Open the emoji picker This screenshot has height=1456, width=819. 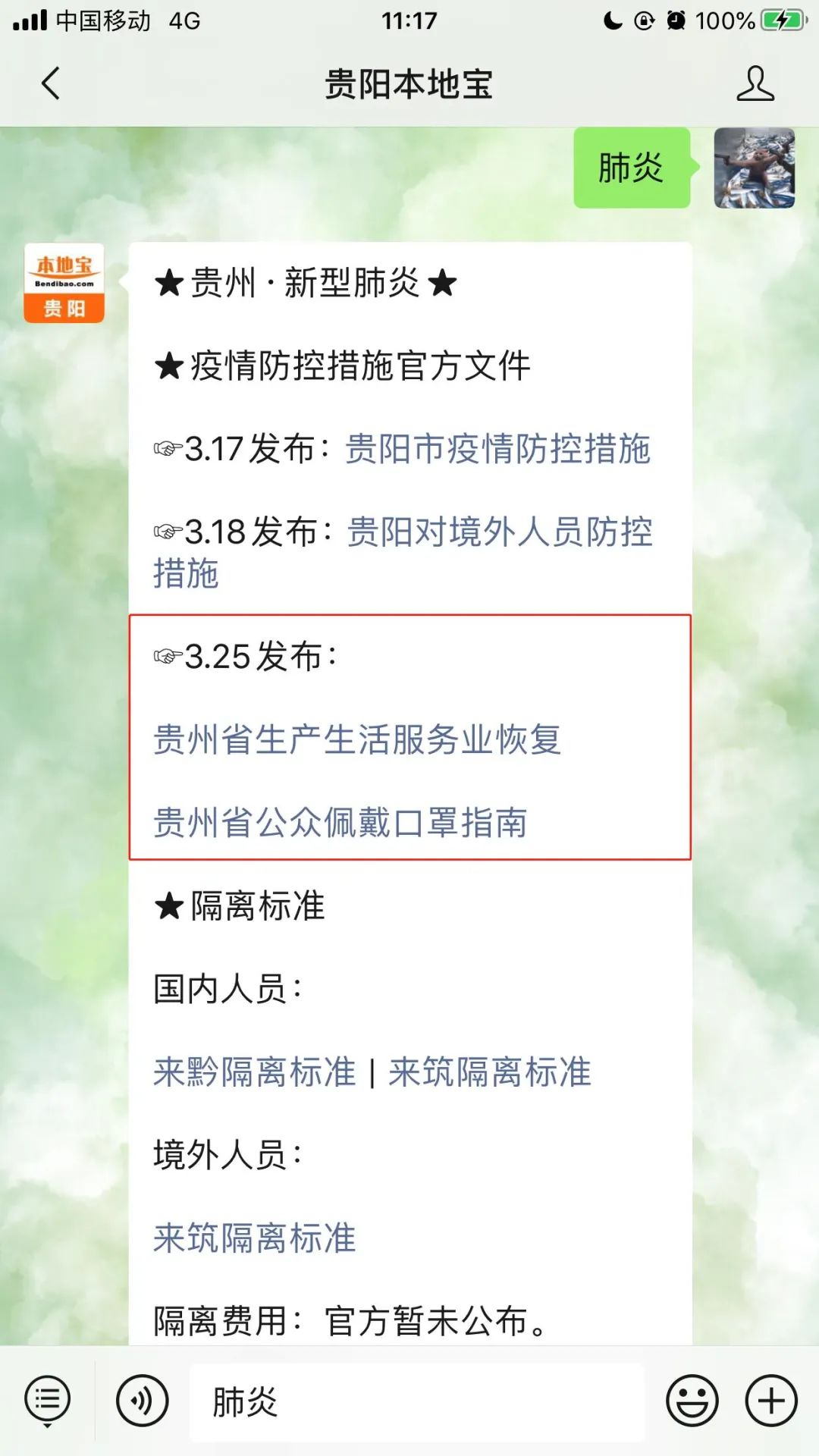[x=692, y=1401]
